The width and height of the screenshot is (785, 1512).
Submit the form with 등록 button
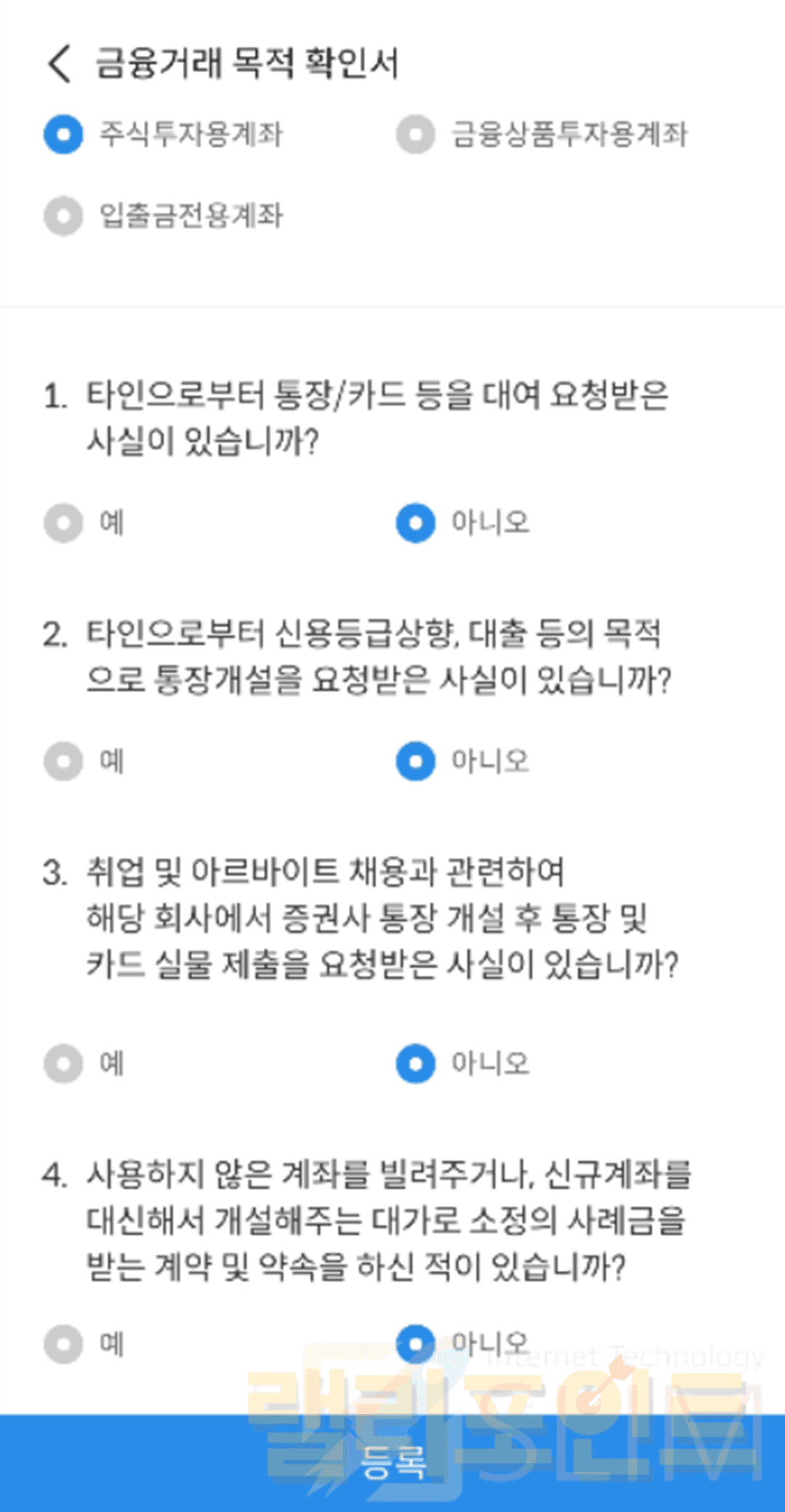[392, 1463]
